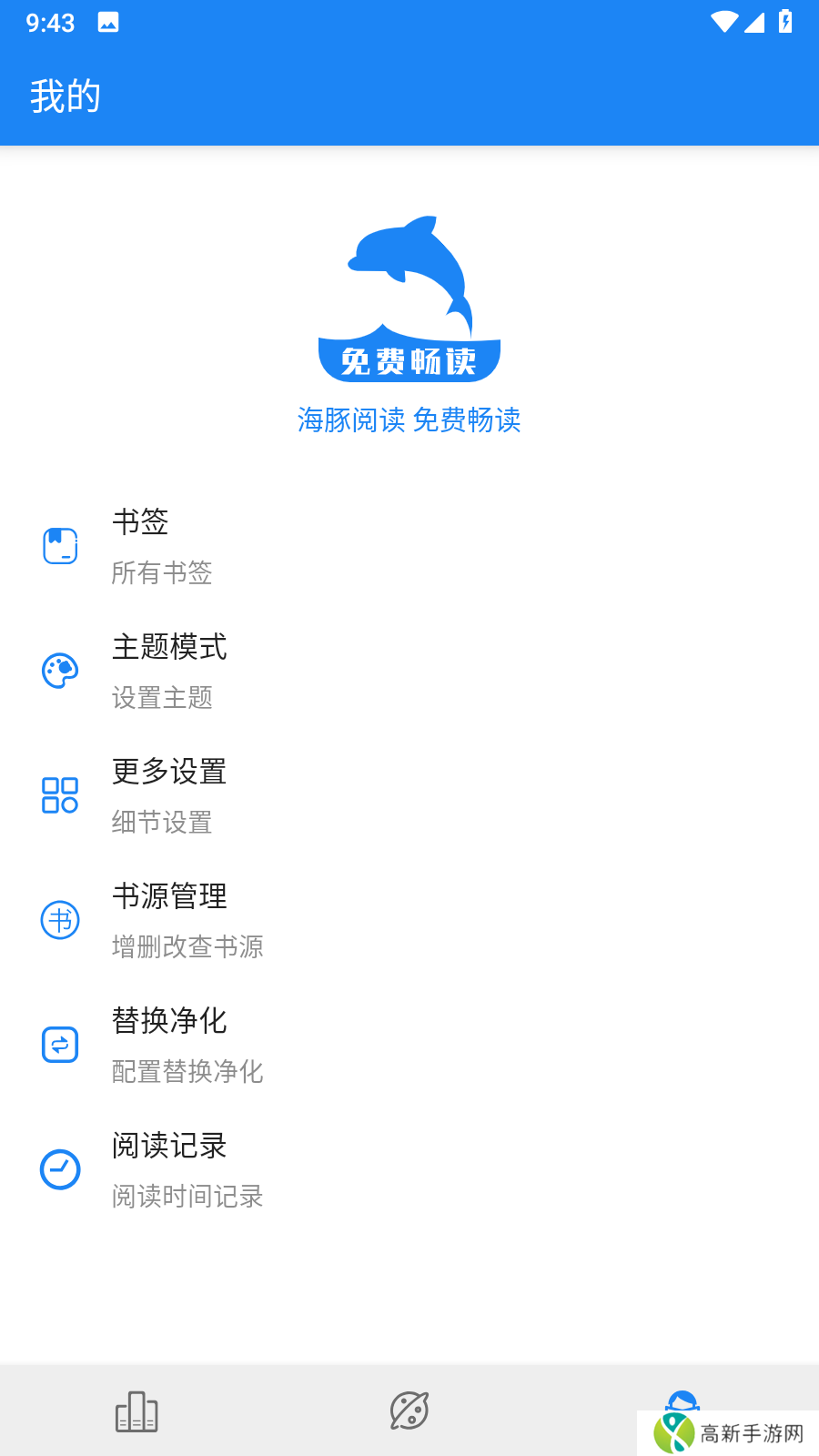Tap the clock icon beside 阅读记录
Image resolution: width=819 pixels, height=1456 pixels.
point(60,1169)
